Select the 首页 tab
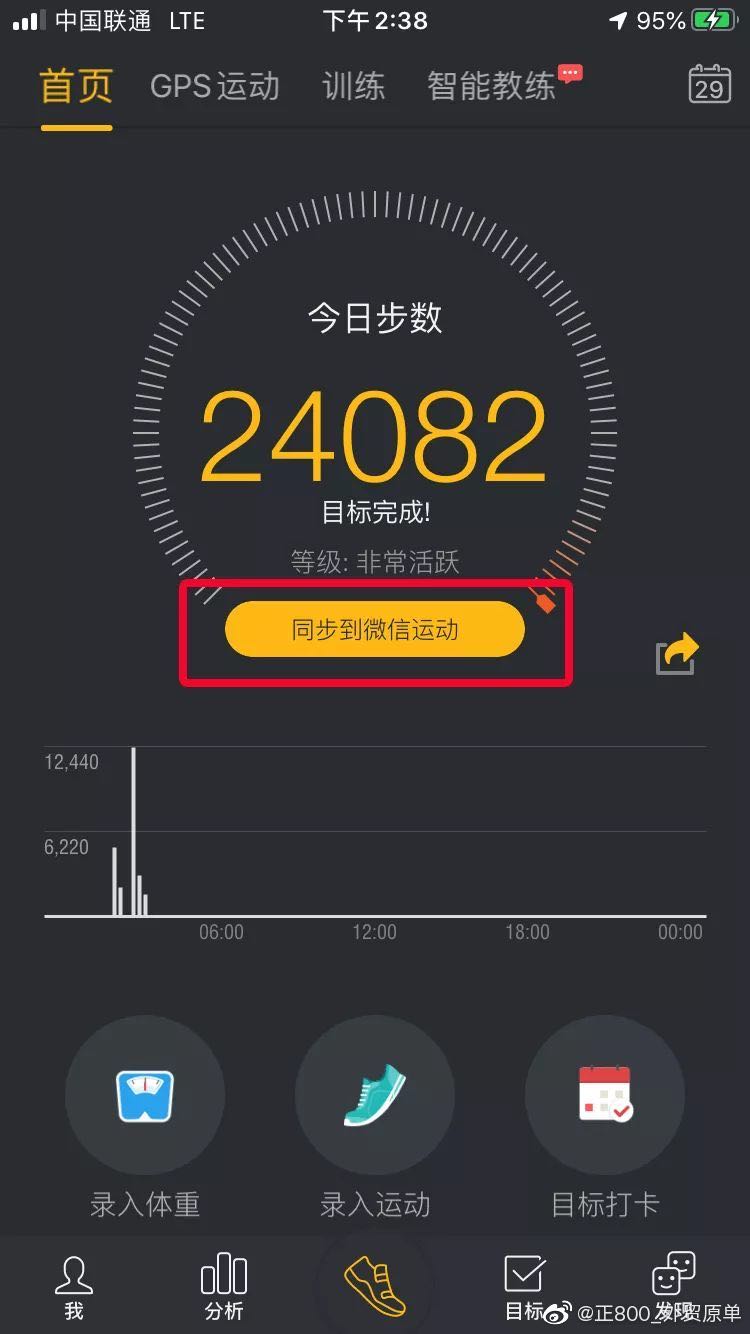The image size is (750, 1334). pyautogui.click(x=76, y=86)
